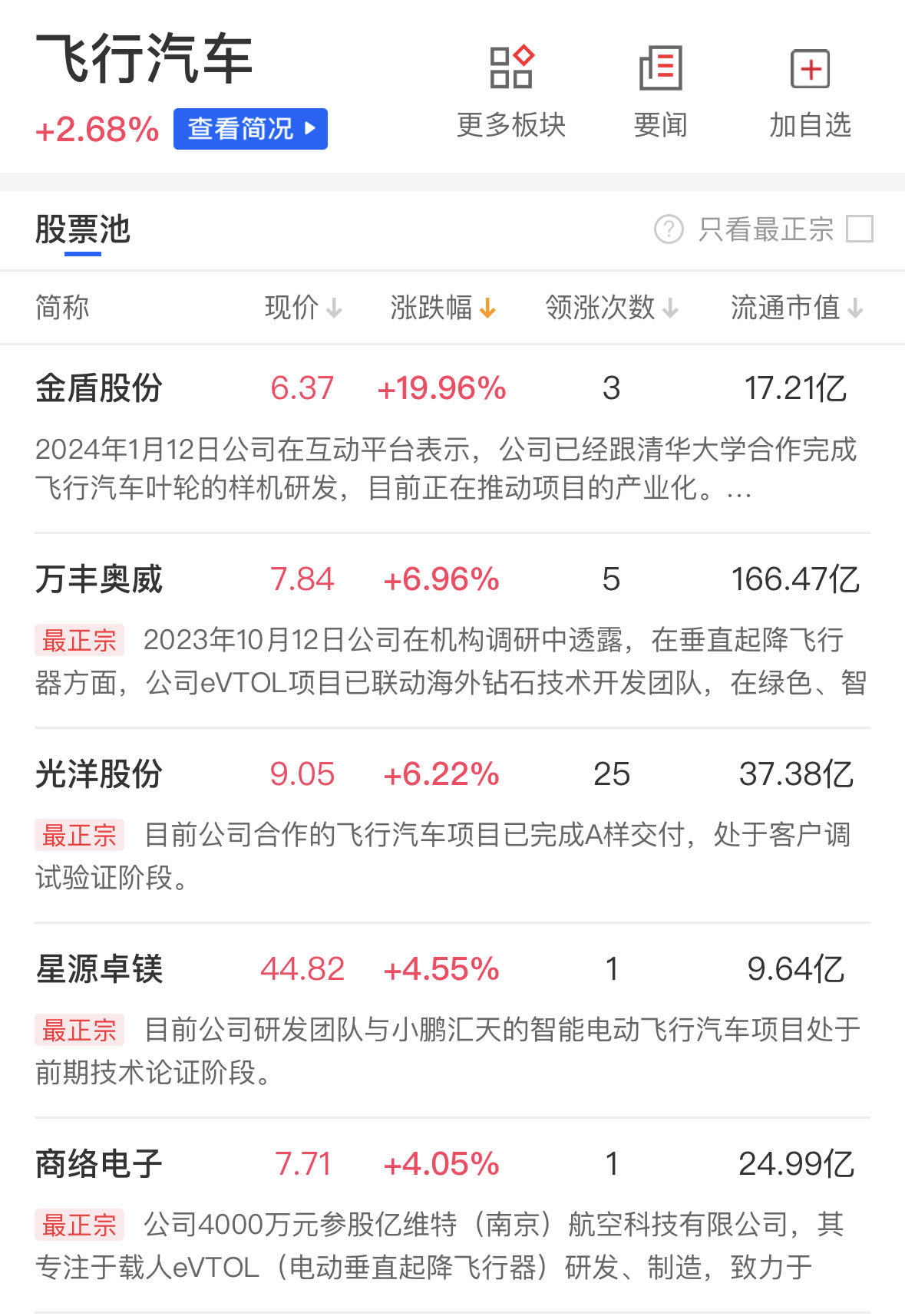Image resolution: width=905 pixels, height=1316 pixels.
Task: View 光洋股份 stock page
Action: pyautogui.click(x=99, y=775)
